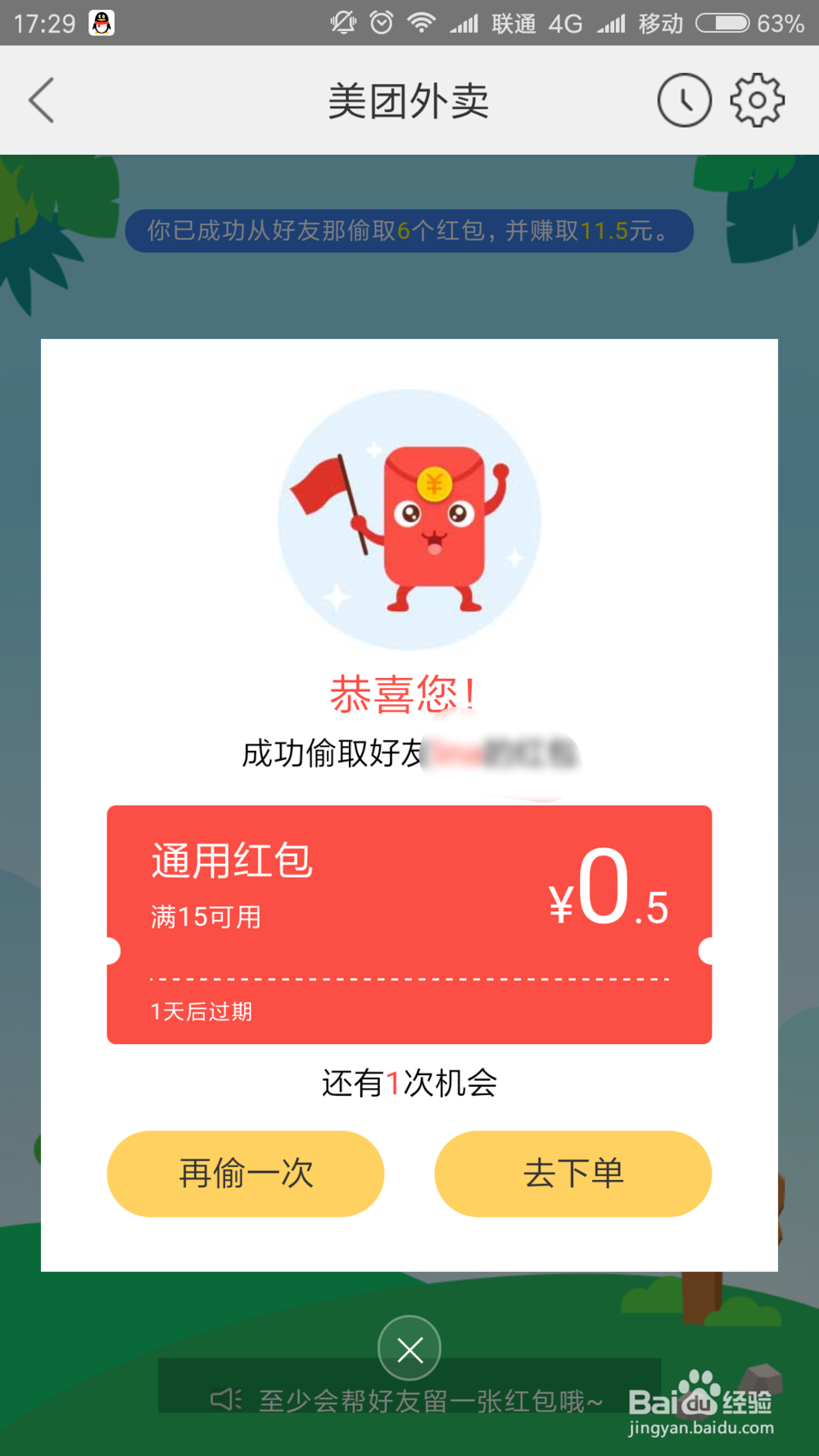Tap the 美团外卖 title
819x1456 pixels.
pos(409,99)
